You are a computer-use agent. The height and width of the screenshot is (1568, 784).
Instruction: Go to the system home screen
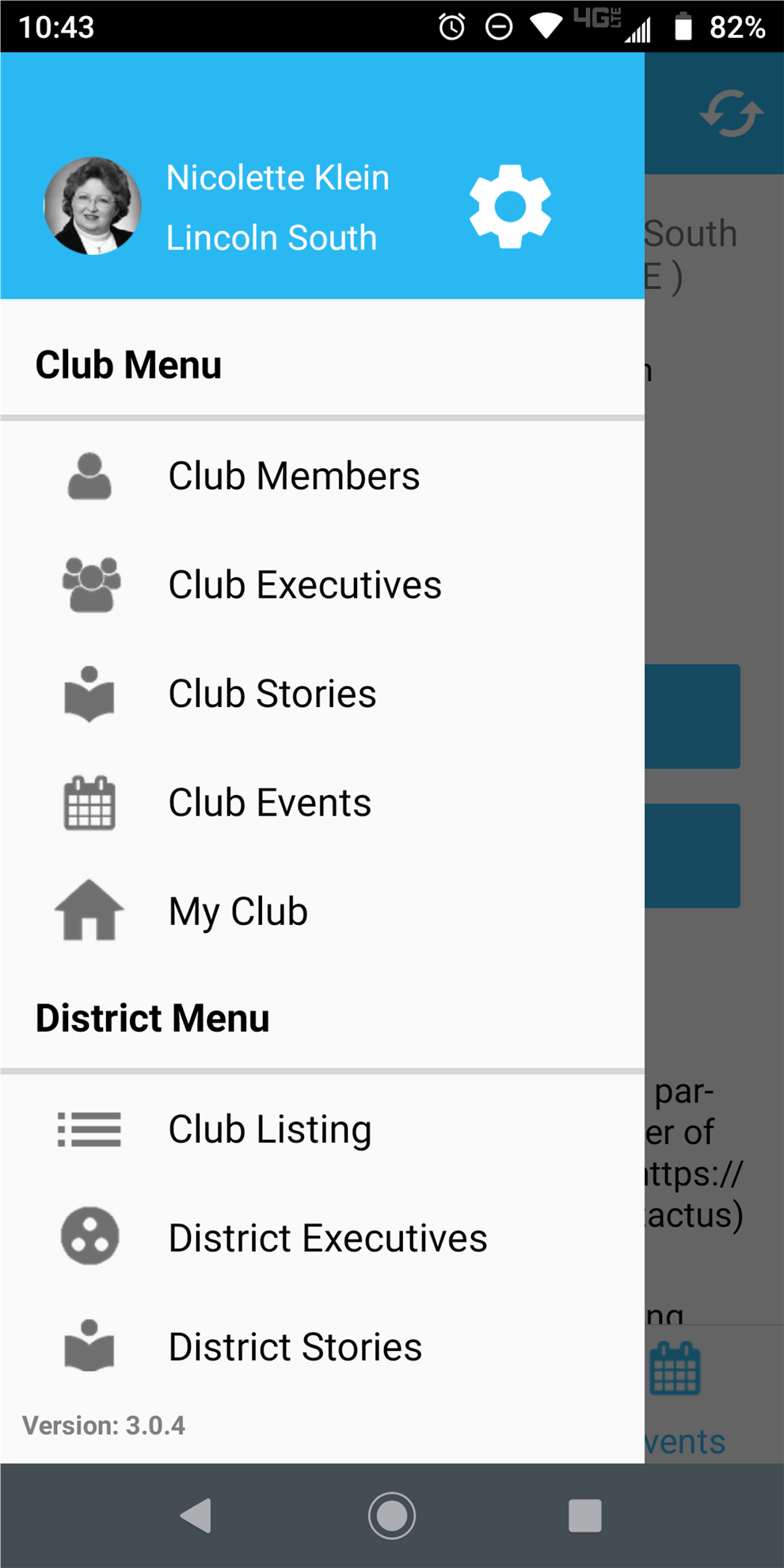point(392,1516)
